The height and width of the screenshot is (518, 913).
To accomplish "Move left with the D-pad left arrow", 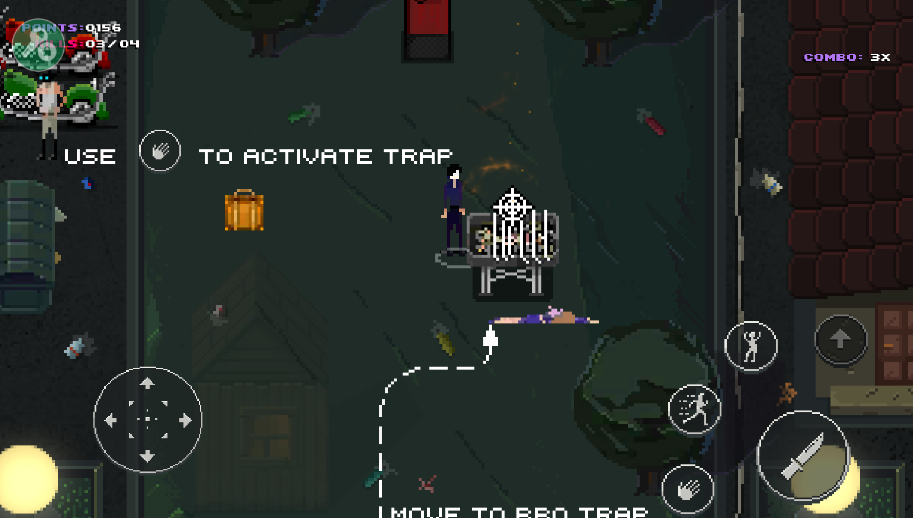I will 111,420.
